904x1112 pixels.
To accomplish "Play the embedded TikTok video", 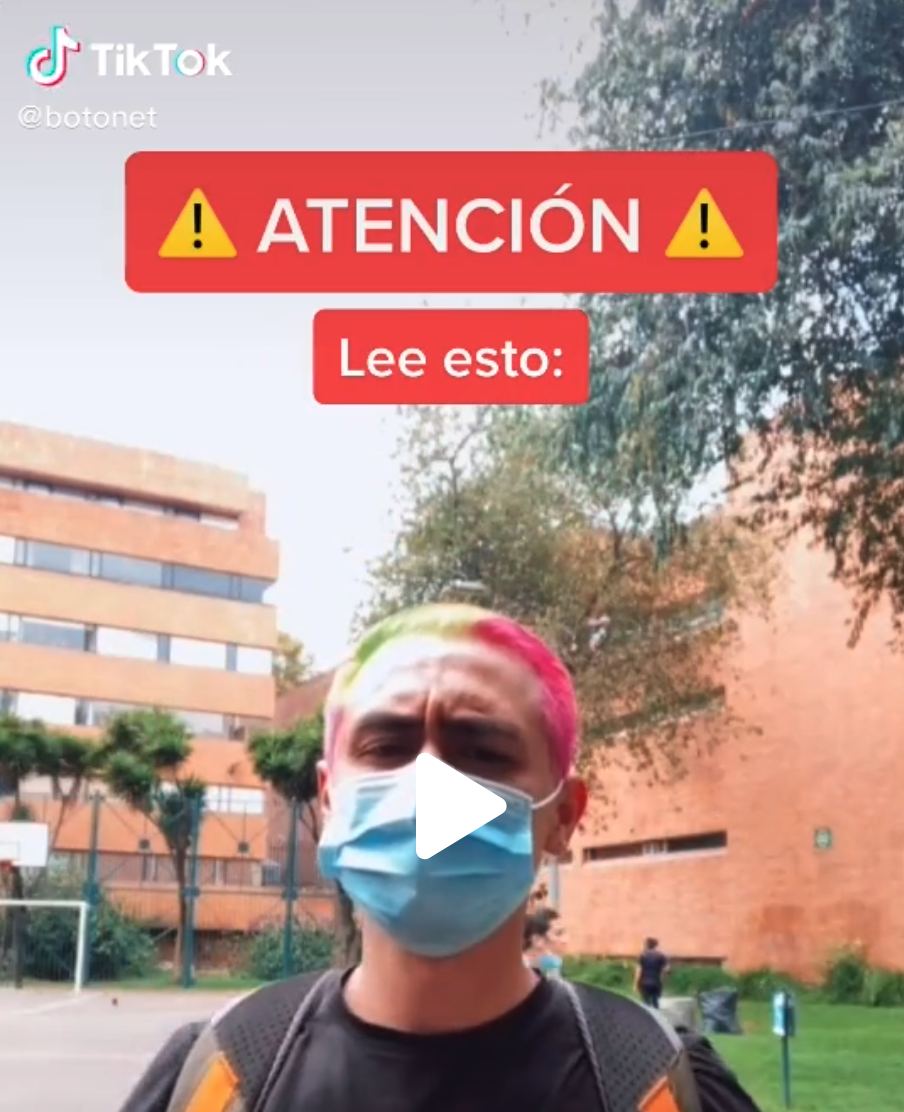I will pyautogui.click(x=455, y=806).
